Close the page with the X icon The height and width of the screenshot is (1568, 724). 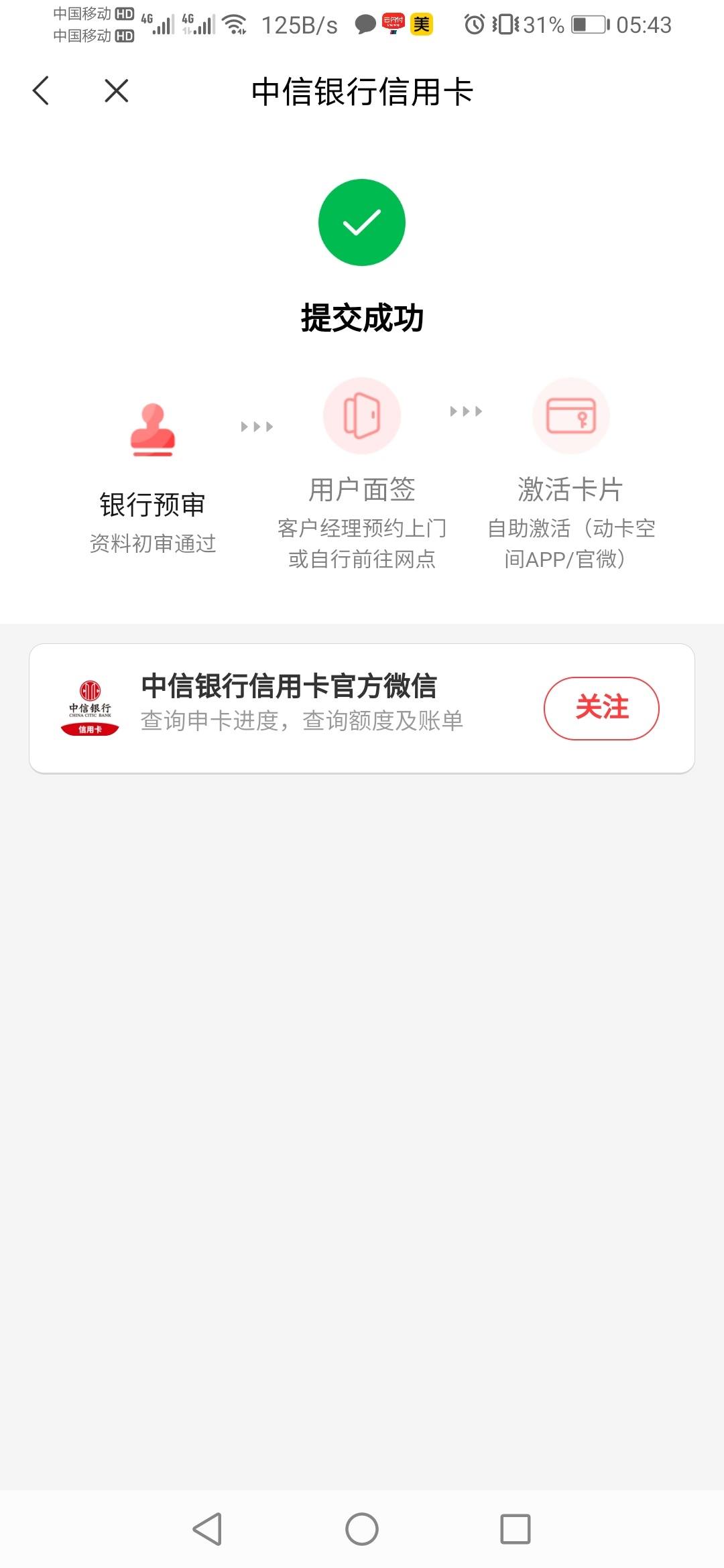[117, 90]
